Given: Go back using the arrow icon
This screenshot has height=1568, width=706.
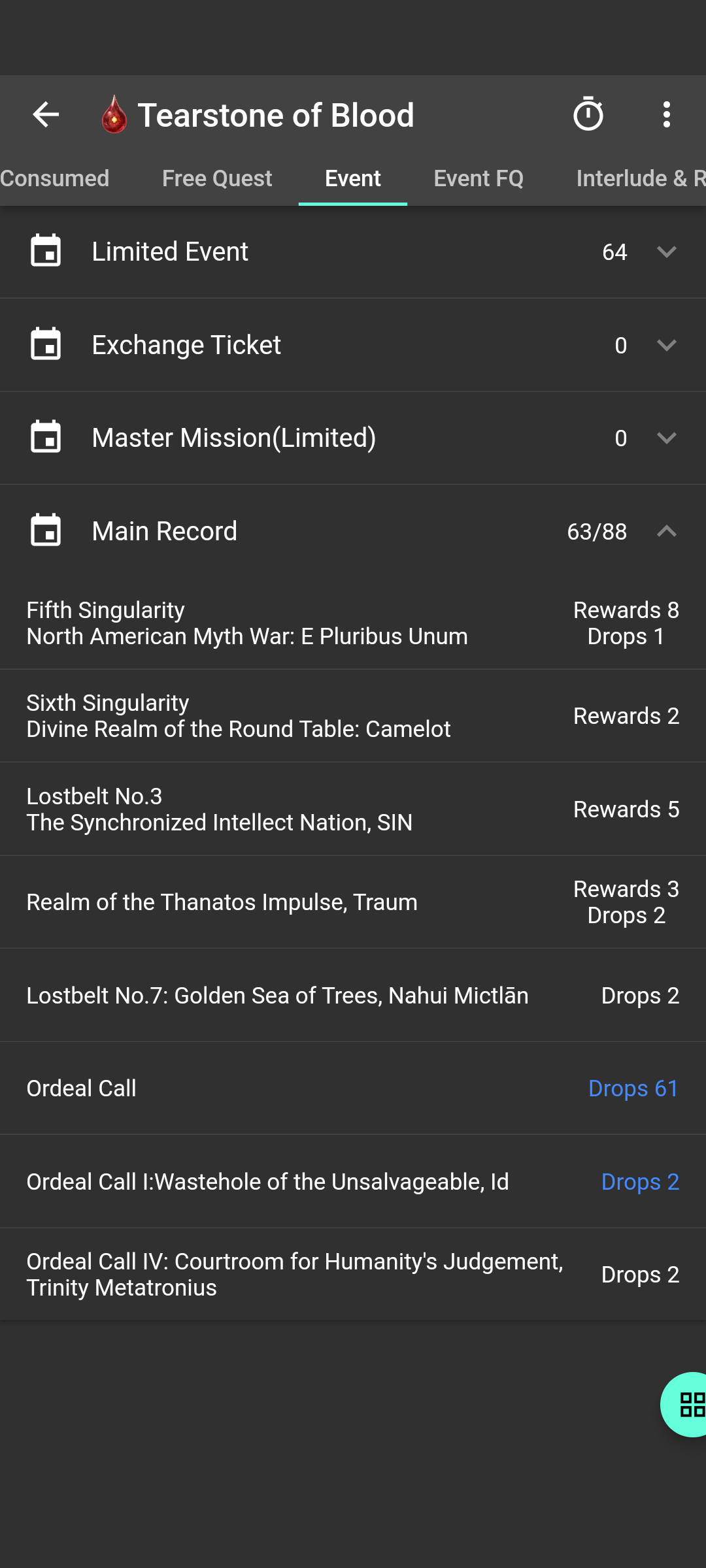Looking at the screenshot, I should tap(46, 115).
